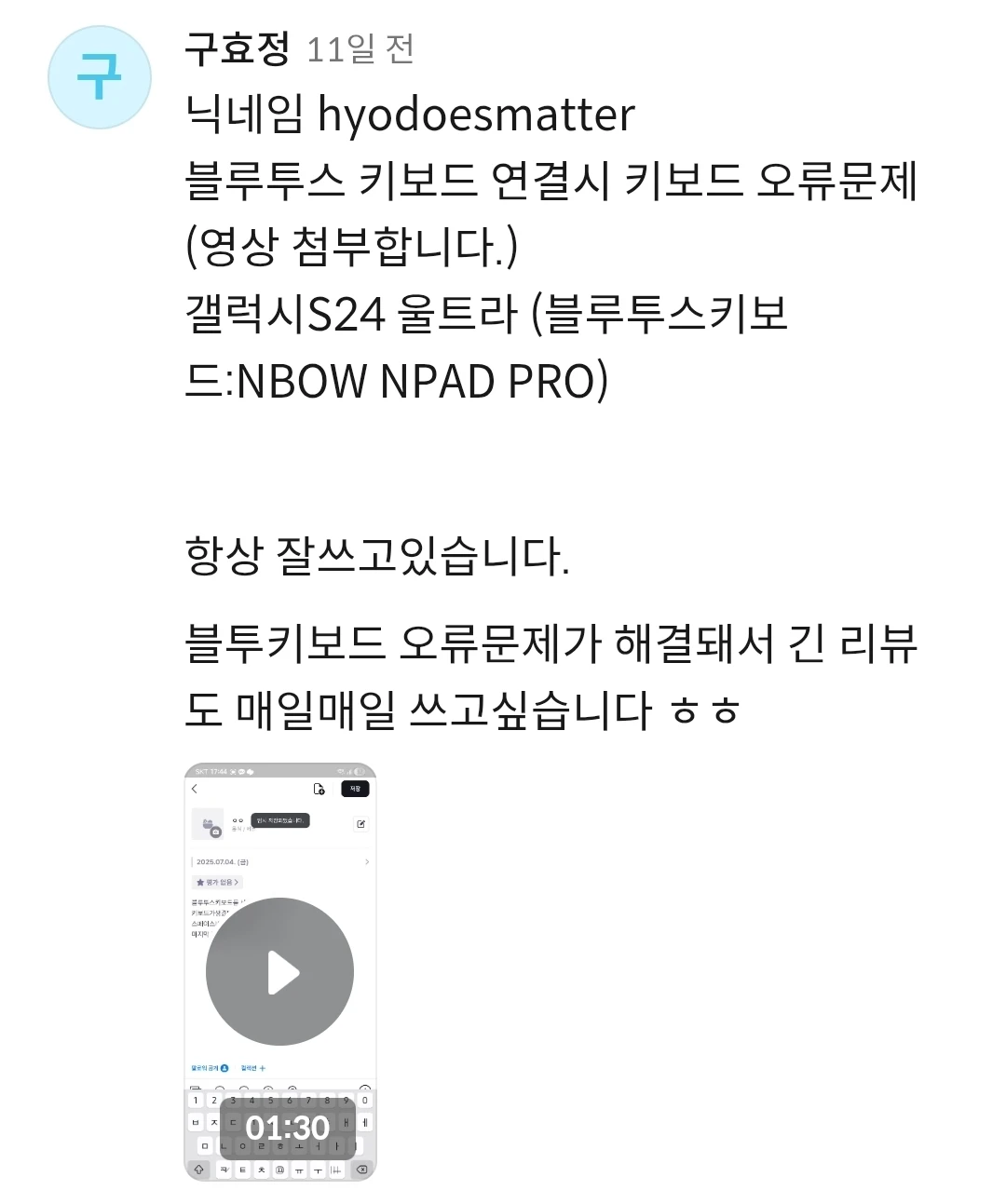
Task: Open 구효정's profile avatar
Action: click(100, 77)
